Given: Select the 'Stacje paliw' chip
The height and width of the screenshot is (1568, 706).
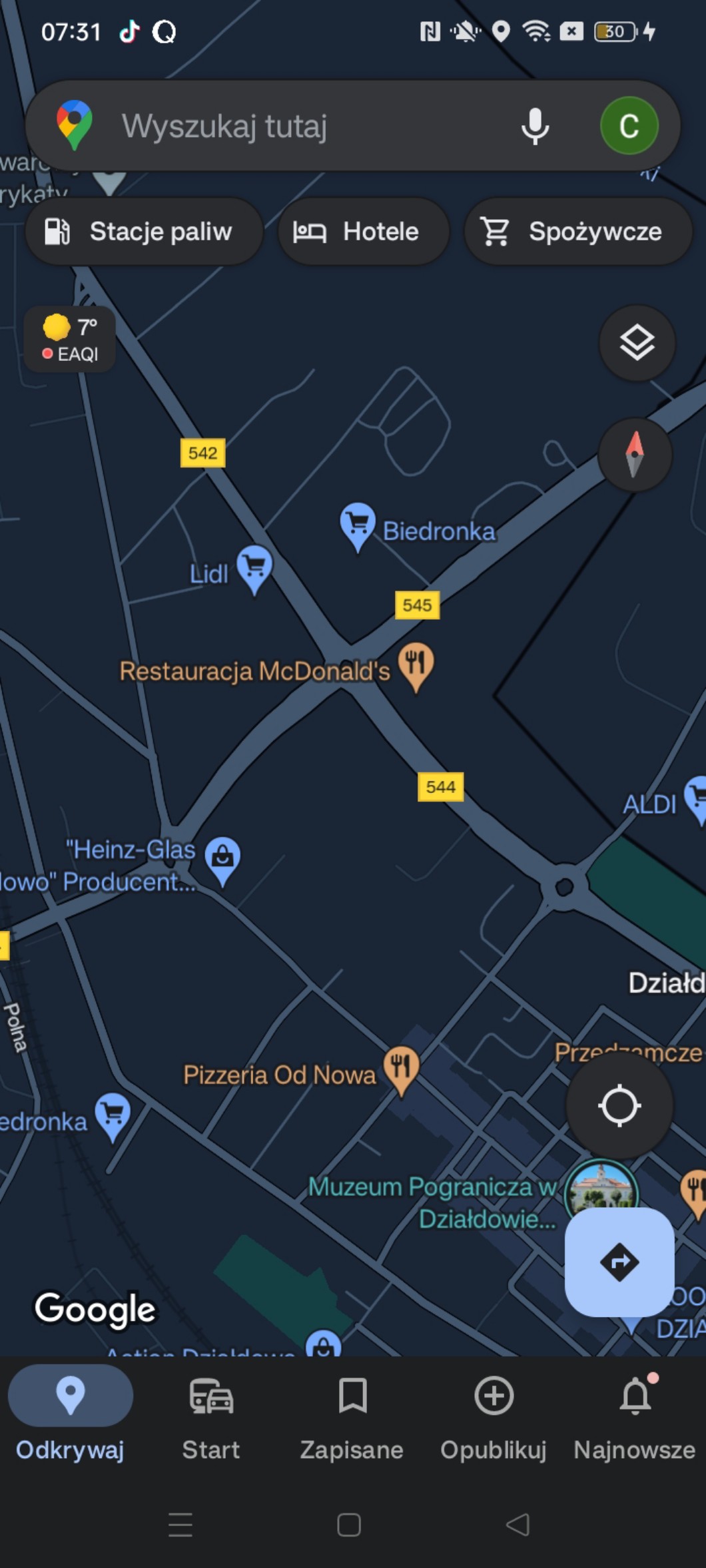Looking at the screenshot, I should 144,232.
